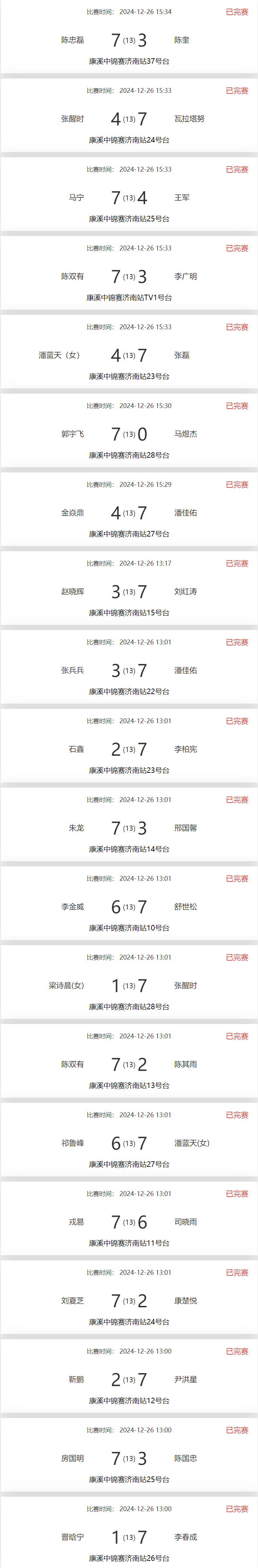258x1568 pixels.
Task: Tap the 赵晓辉 vs 刘红涛 match card
Action: 129,592
